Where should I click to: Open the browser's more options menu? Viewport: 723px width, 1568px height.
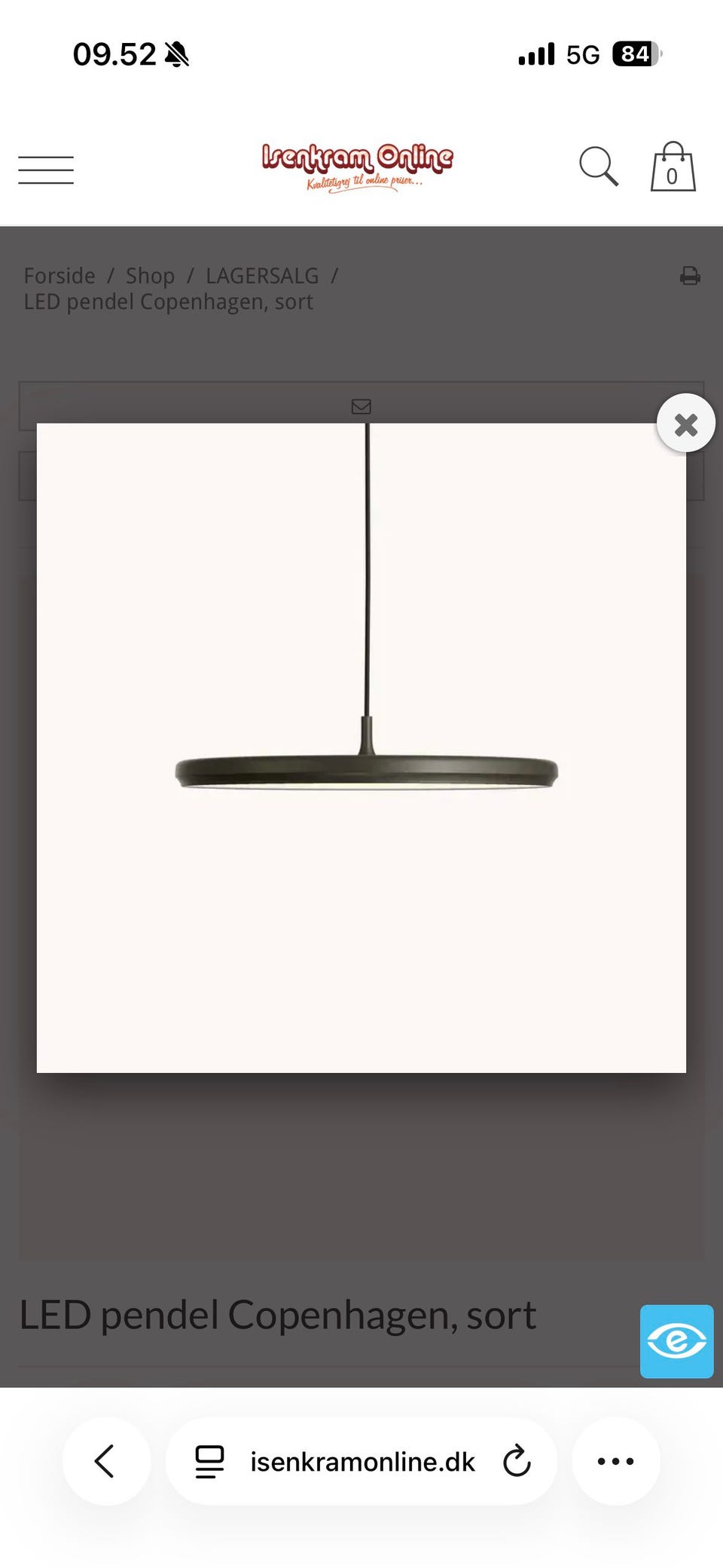point(615,1461)
